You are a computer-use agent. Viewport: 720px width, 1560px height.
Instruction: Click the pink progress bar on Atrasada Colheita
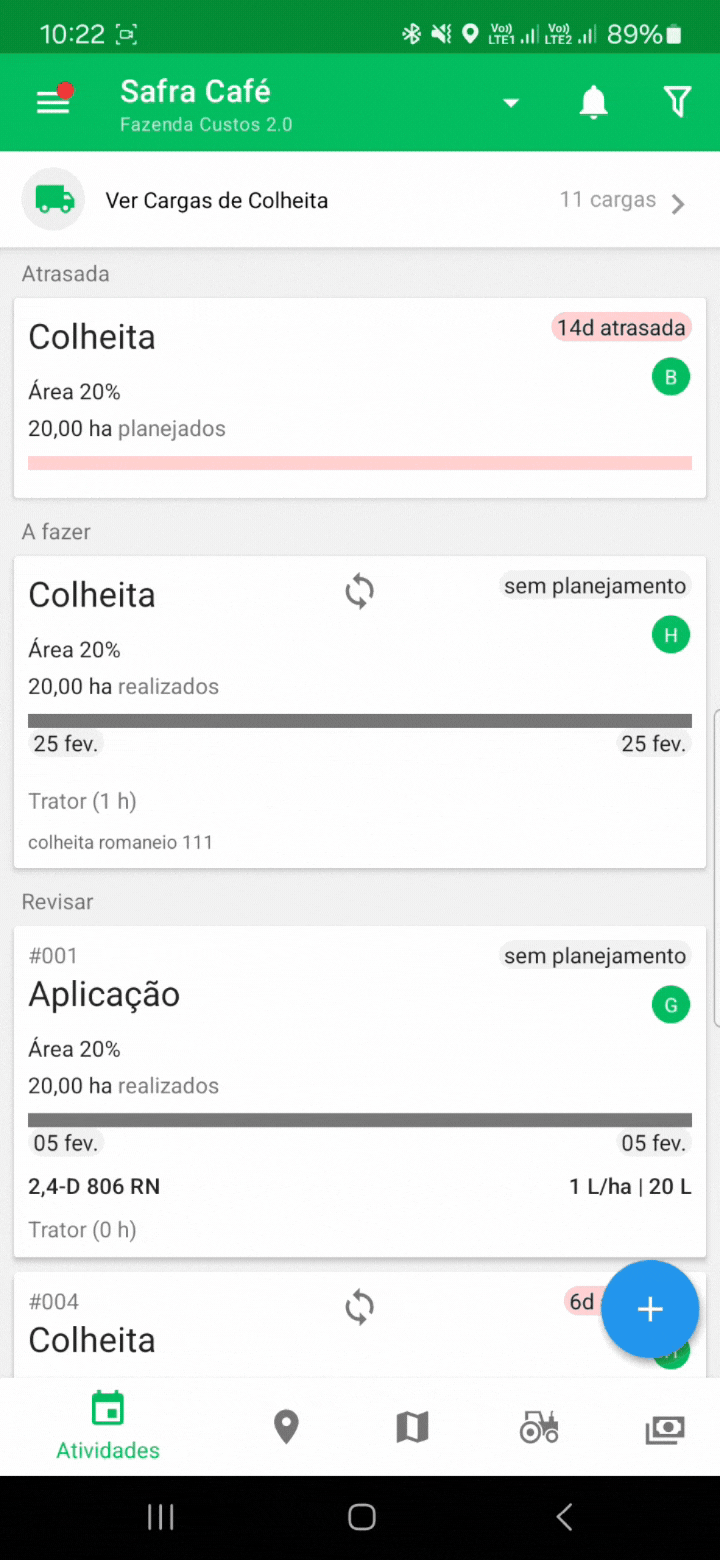(360, 462)
